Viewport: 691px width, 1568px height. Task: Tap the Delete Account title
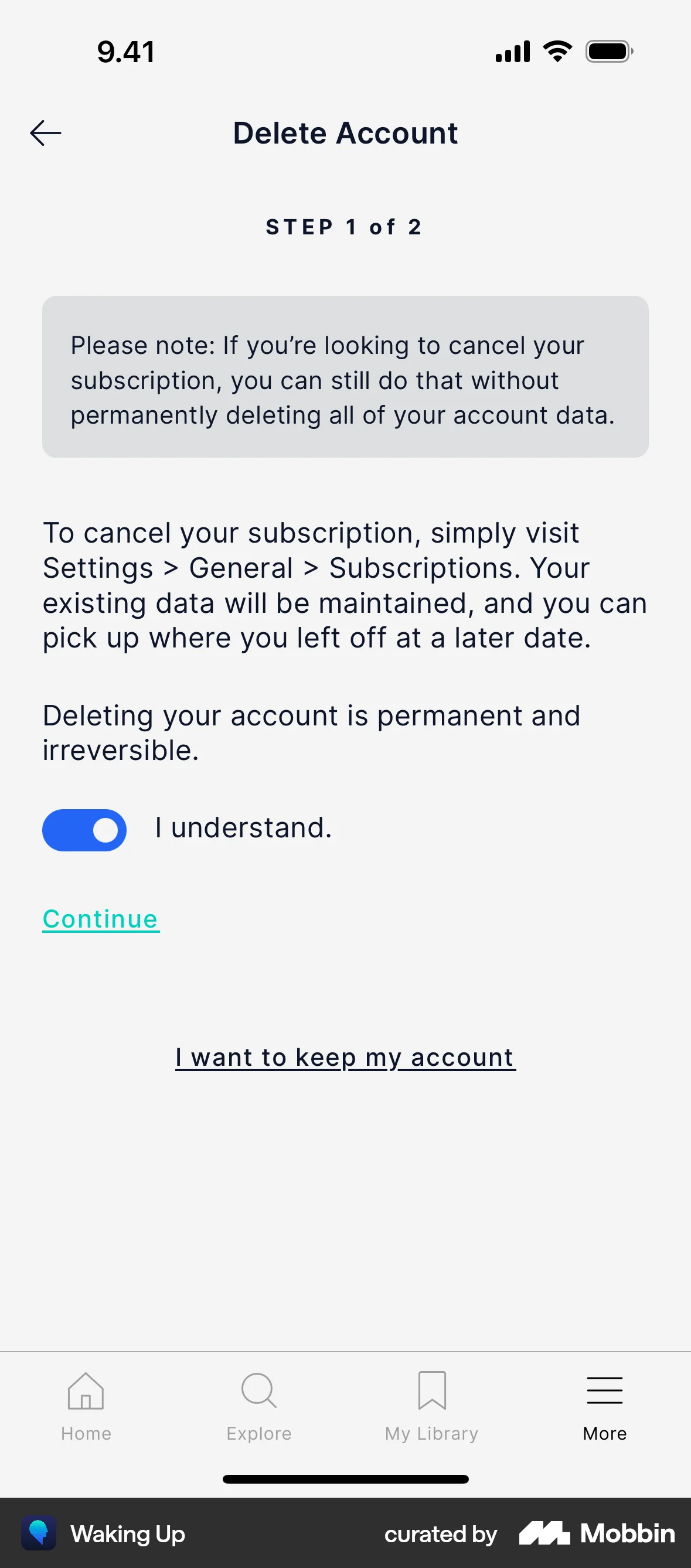(345, 132)
